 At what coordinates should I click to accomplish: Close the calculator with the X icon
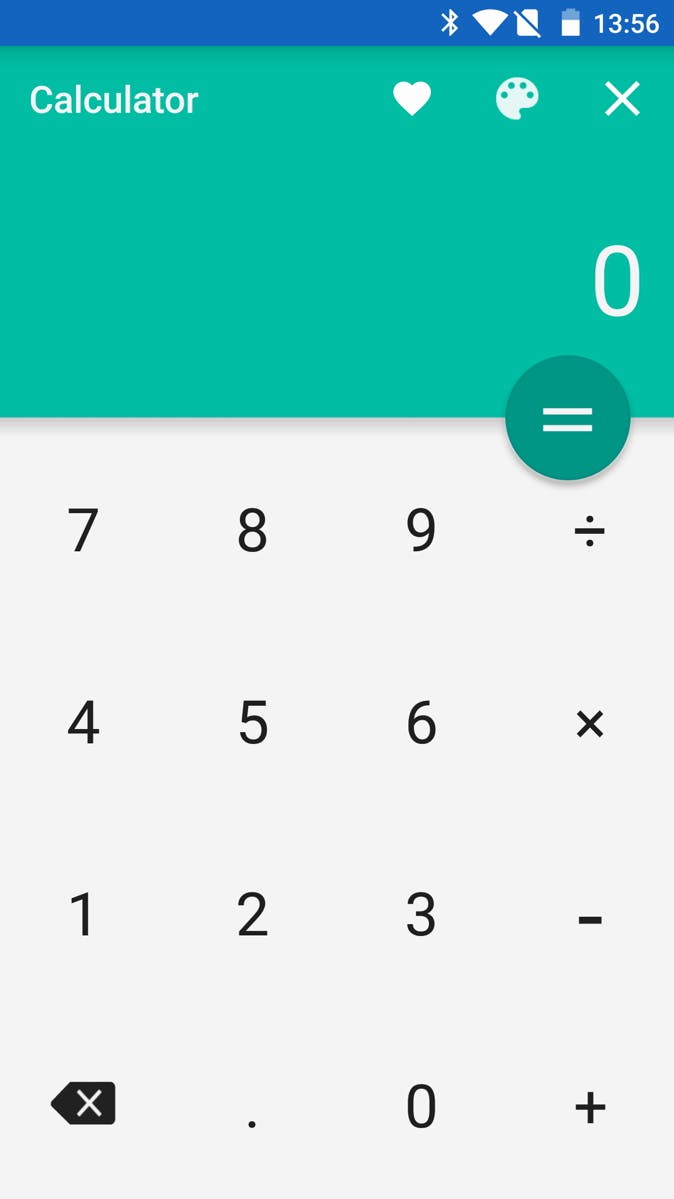coord(621,99)
